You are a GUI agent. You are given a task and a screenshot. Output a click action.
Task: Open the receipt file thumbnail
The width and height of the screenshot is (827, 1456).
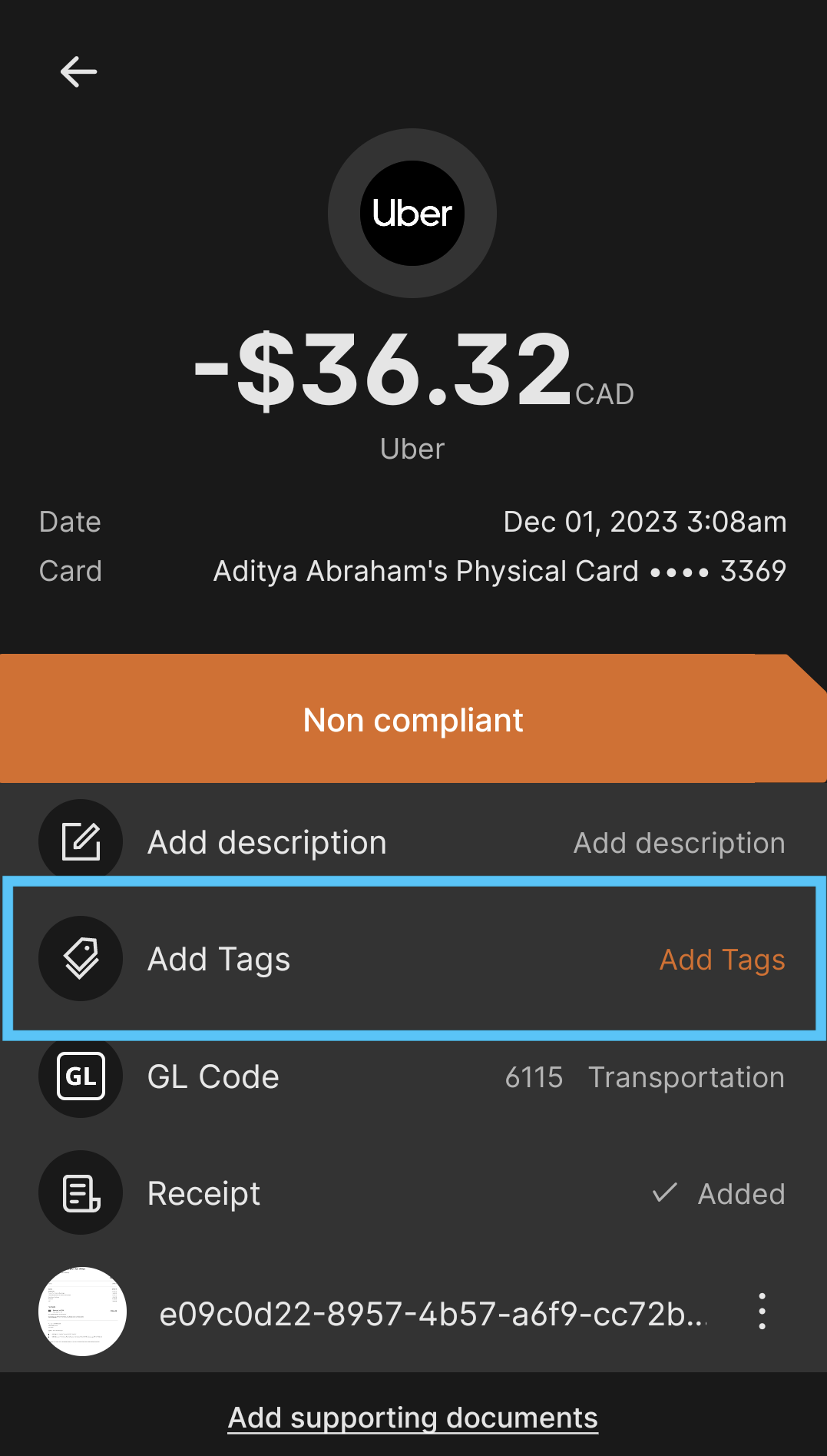coord(82,1311)
